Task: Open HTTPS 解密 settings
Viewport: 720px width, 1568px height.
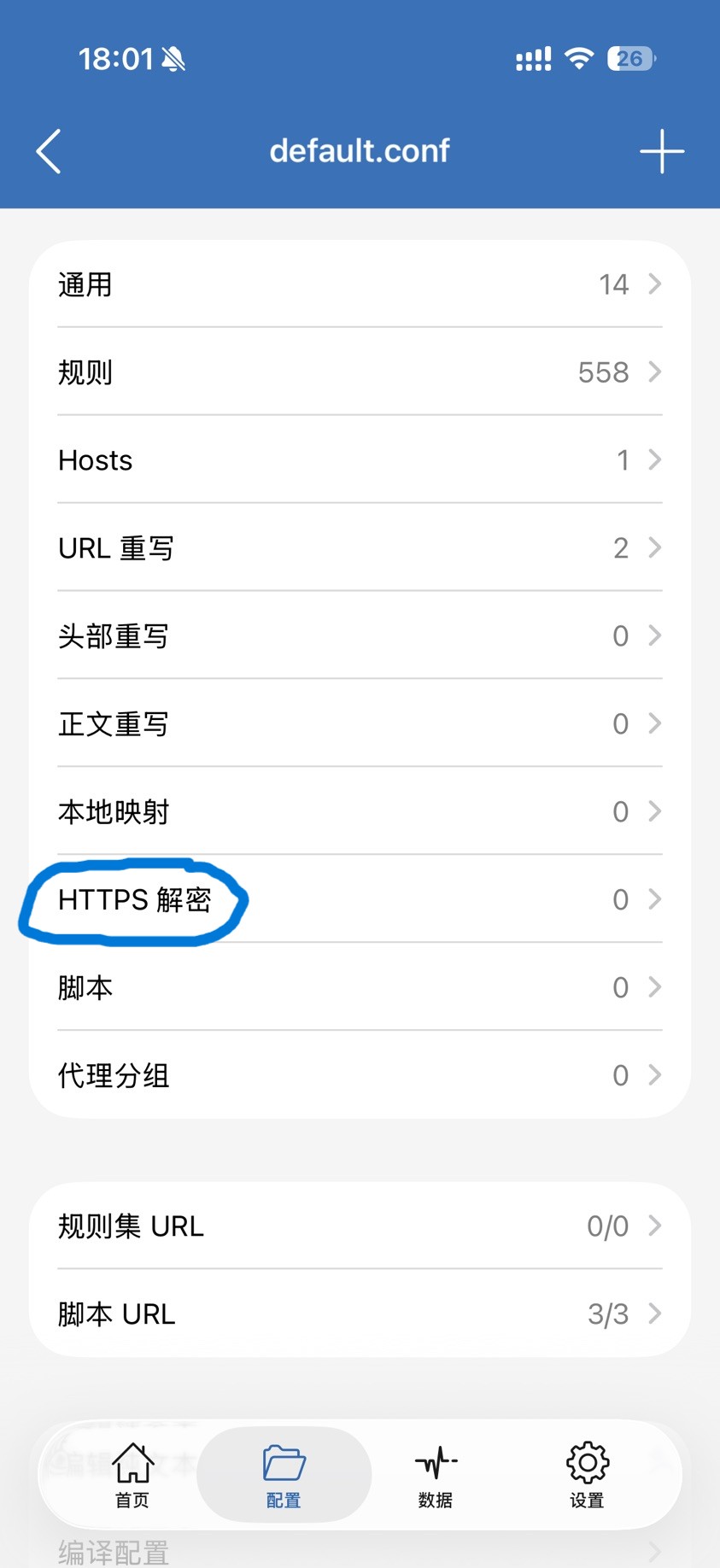Action: [360, 899]
